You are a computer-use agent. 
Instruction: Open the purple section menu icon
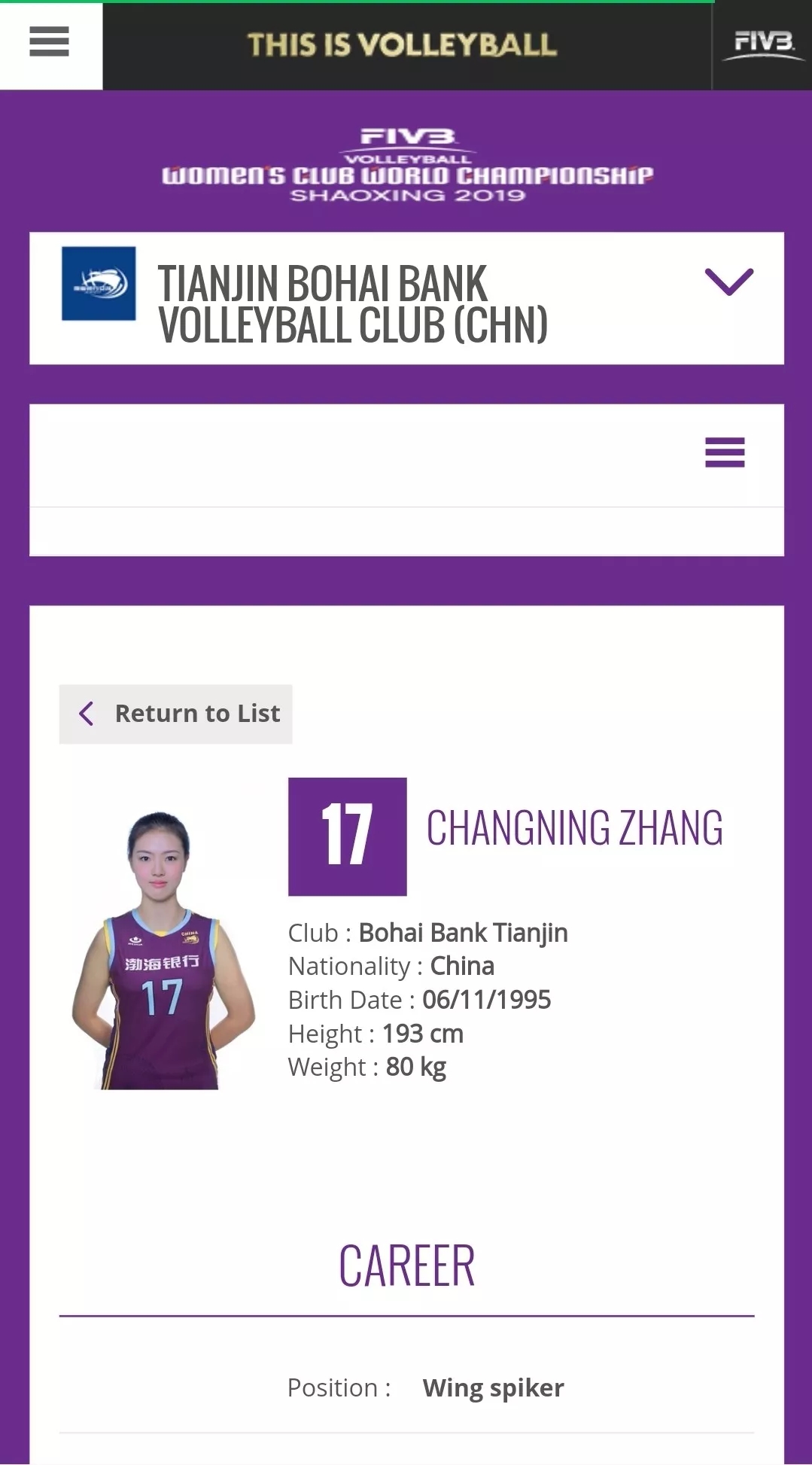click(724, 452)
